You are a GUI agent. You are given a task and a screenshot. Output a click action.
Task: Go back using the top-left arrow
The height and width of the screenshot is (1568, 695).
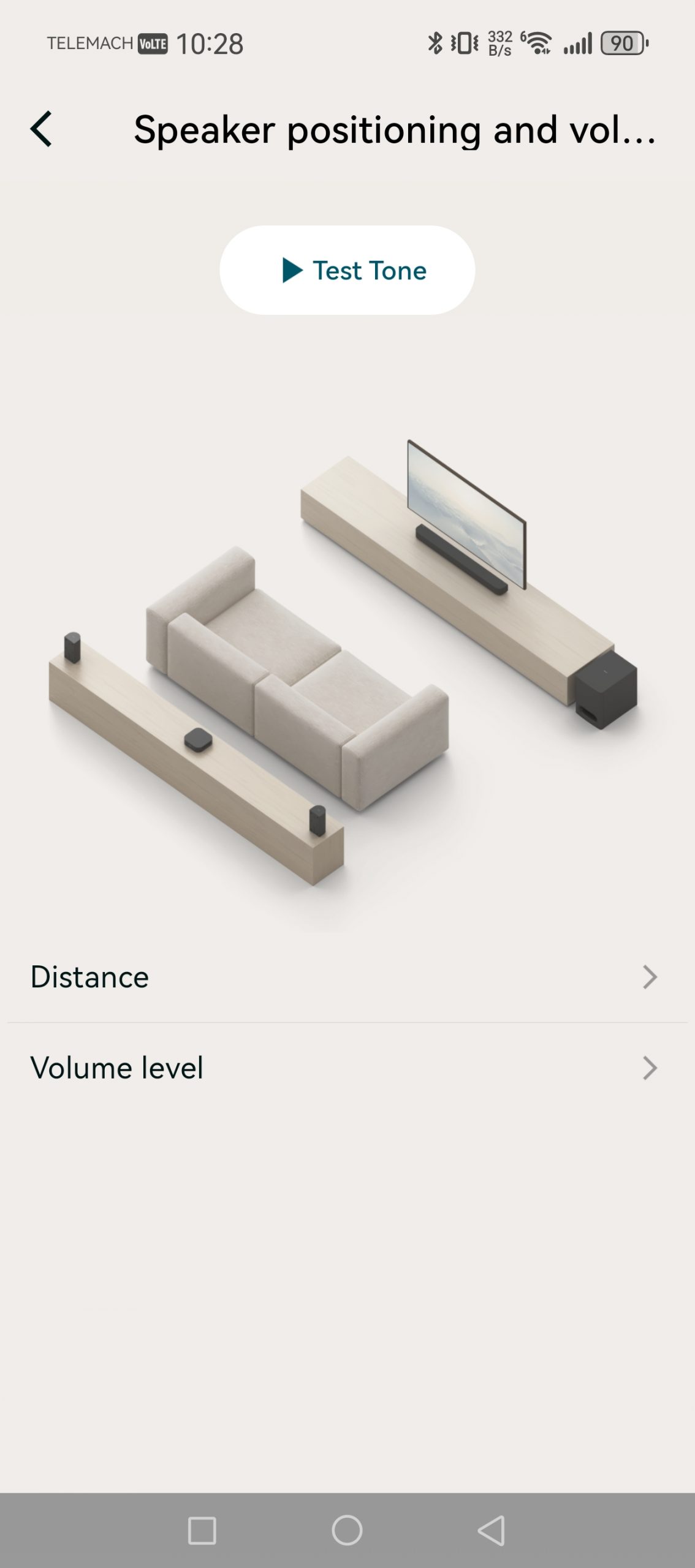click(42, 129)
